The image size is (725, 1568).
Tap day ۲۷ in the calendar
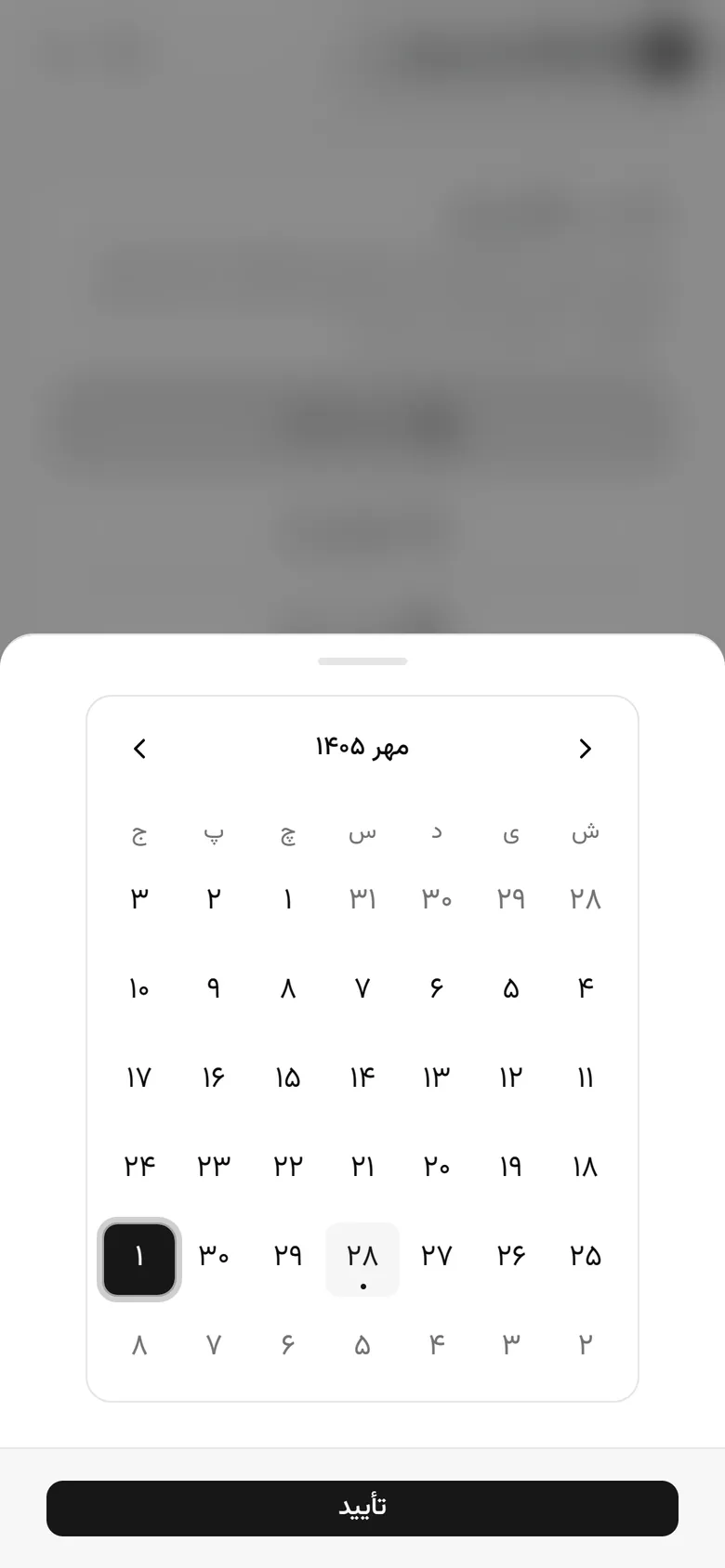pos(437,1256)
